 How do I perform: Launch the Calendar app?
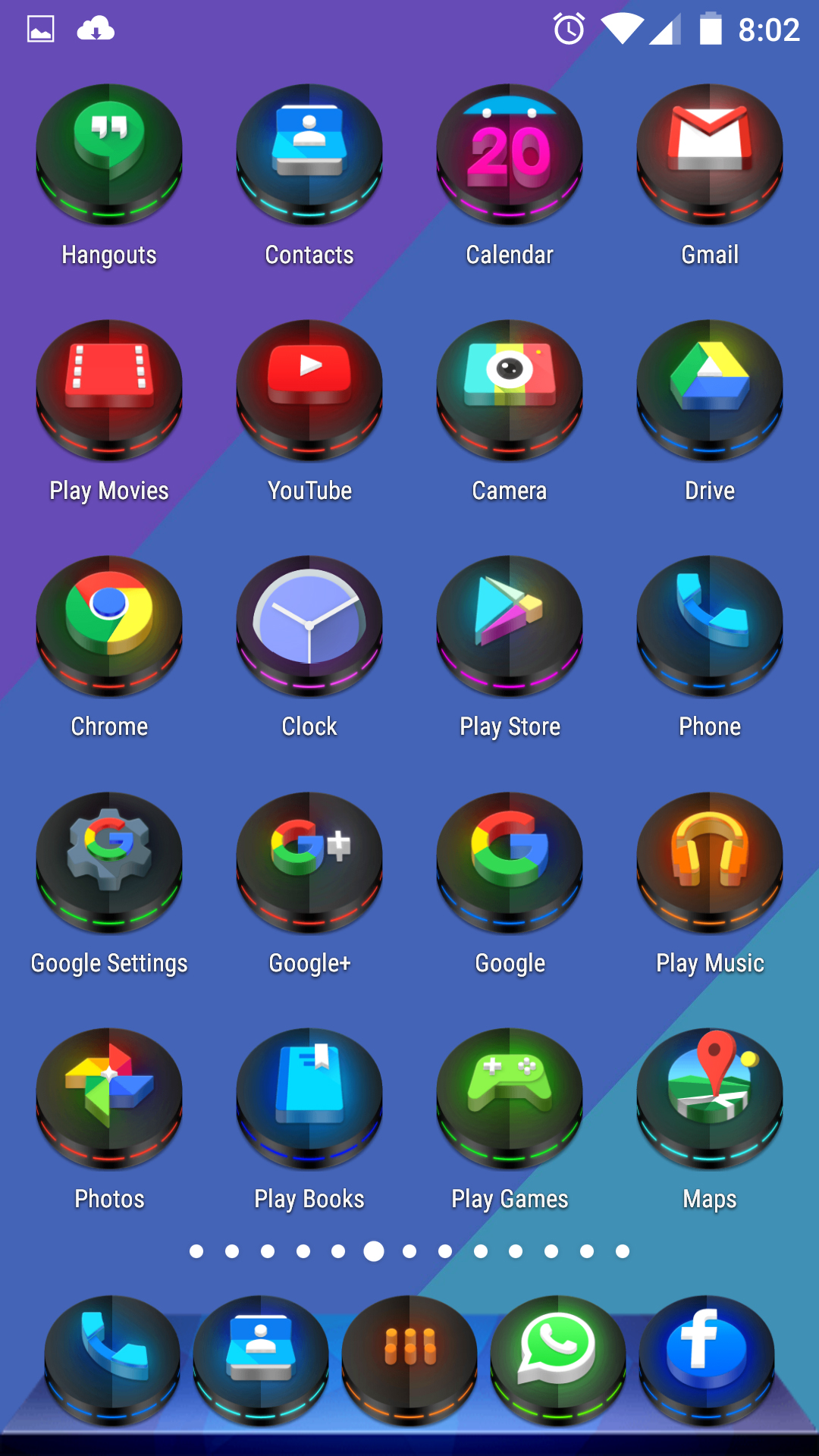(x=510, y=155)
